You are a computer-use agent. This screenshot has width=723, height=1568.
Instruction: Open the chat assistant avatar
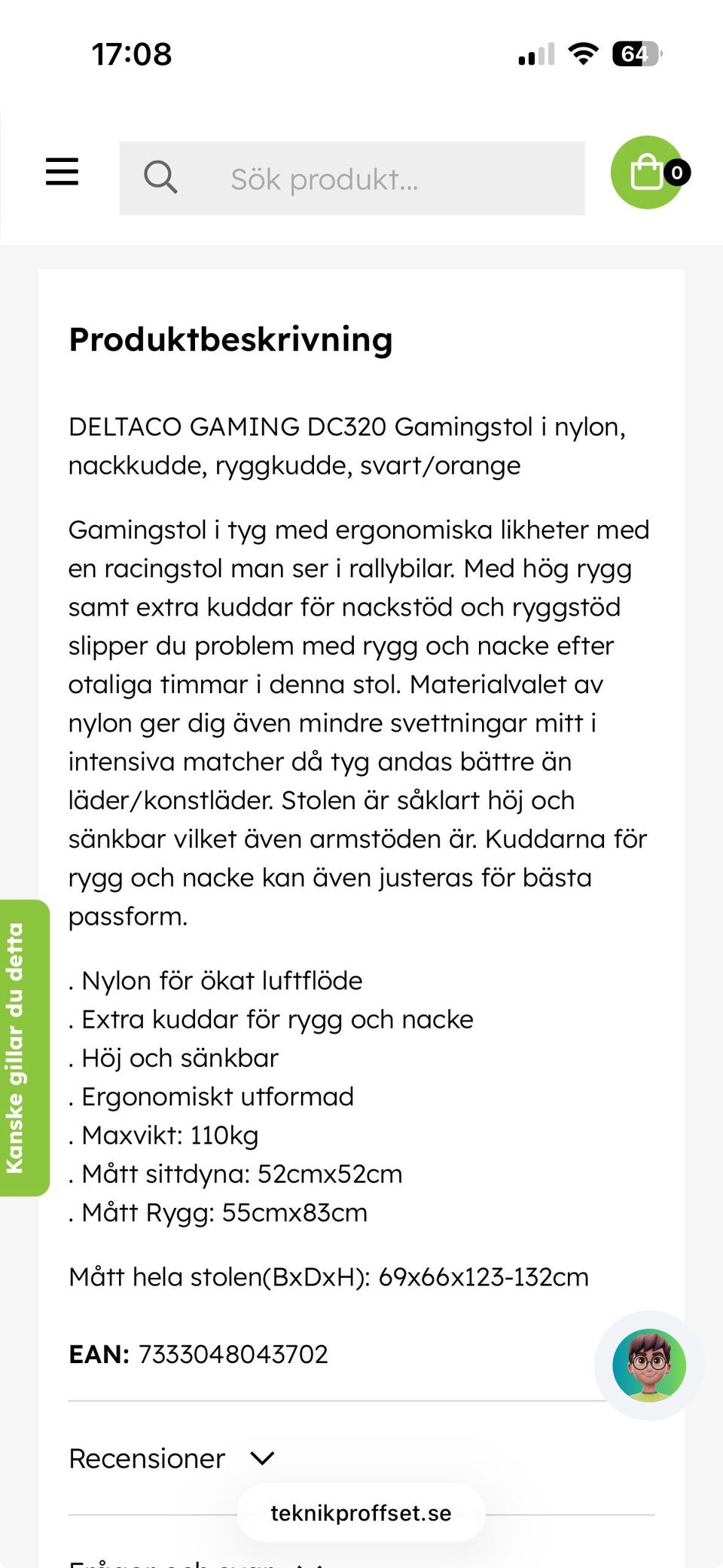click(649, 1365)
